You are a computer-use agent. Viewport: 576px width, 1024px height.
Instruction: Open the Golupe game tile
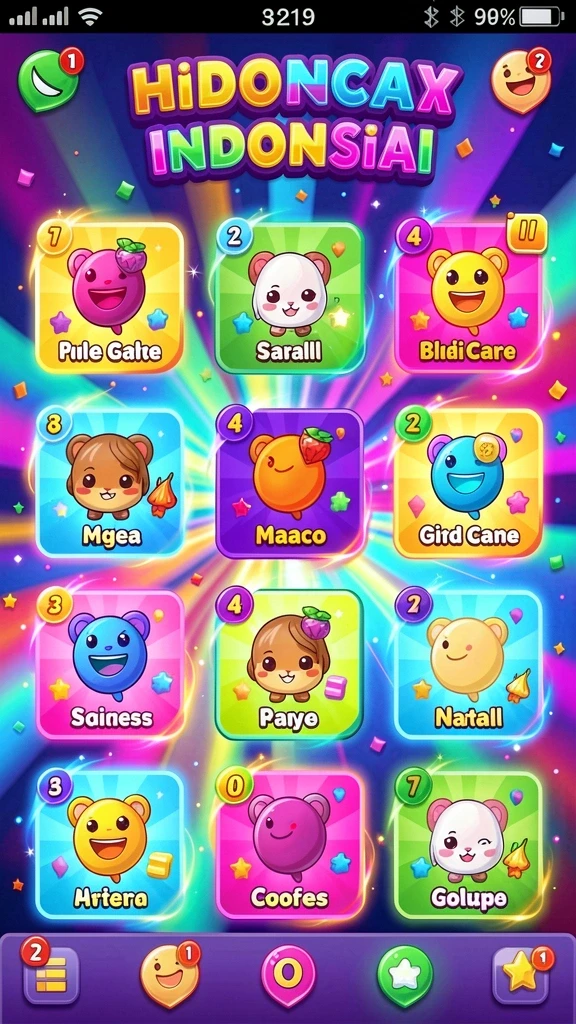pos(469,845)
